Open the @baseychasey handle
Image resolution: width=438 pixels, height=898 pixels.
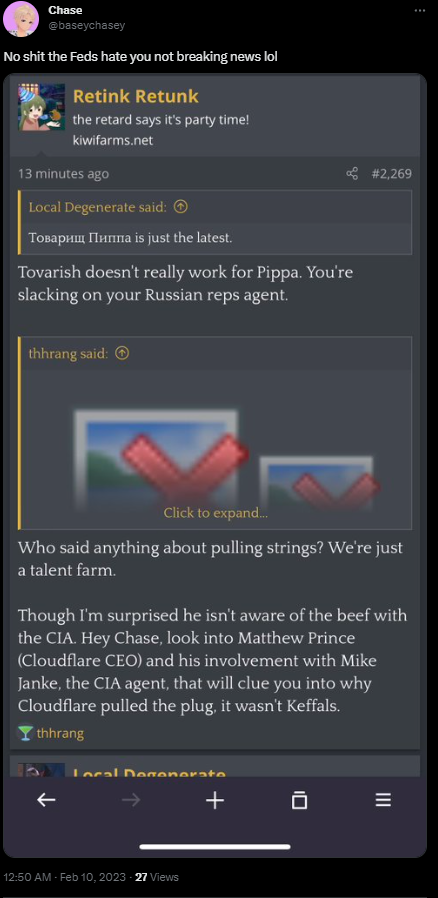tap(86, 25)
